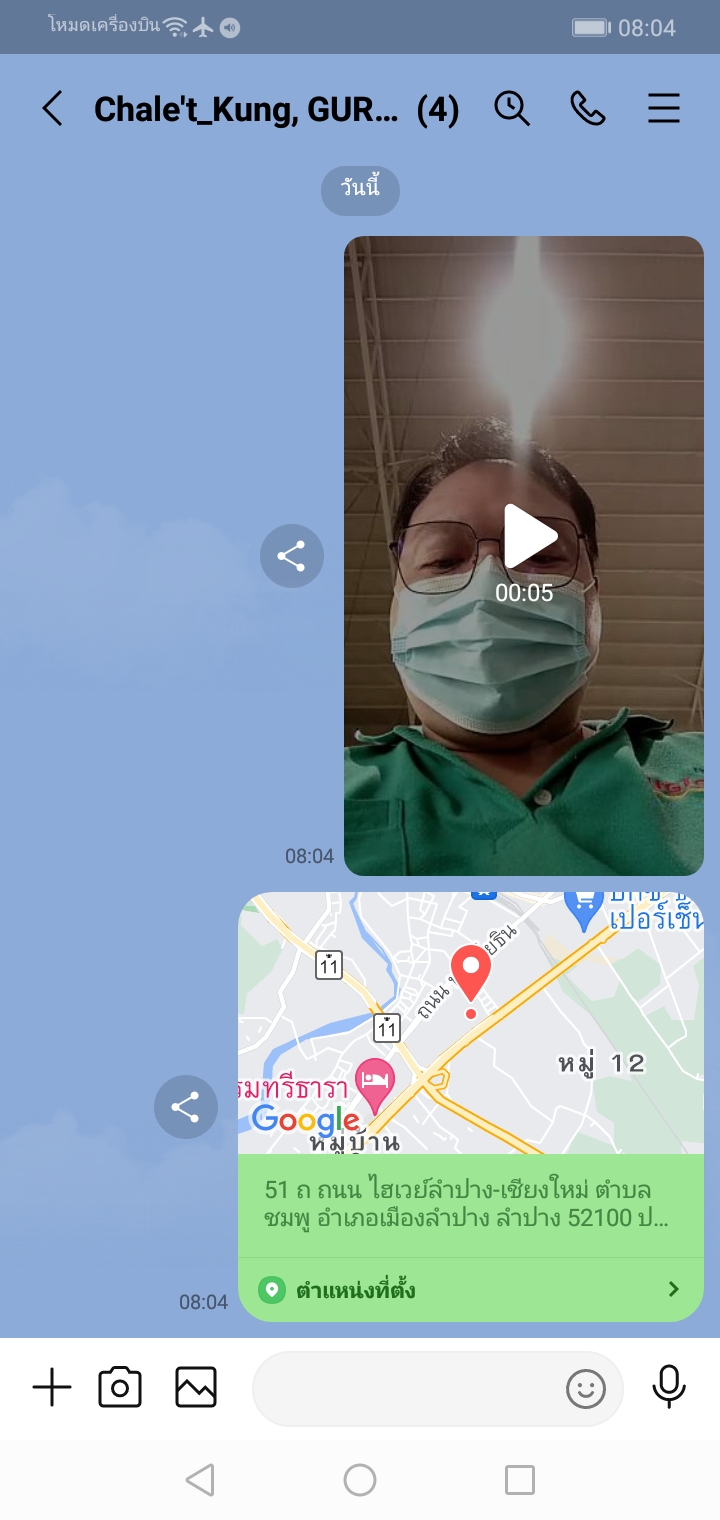This screenshot has height=1520, width=720.
Task: Show recent apps
Action: [519, 1480]
